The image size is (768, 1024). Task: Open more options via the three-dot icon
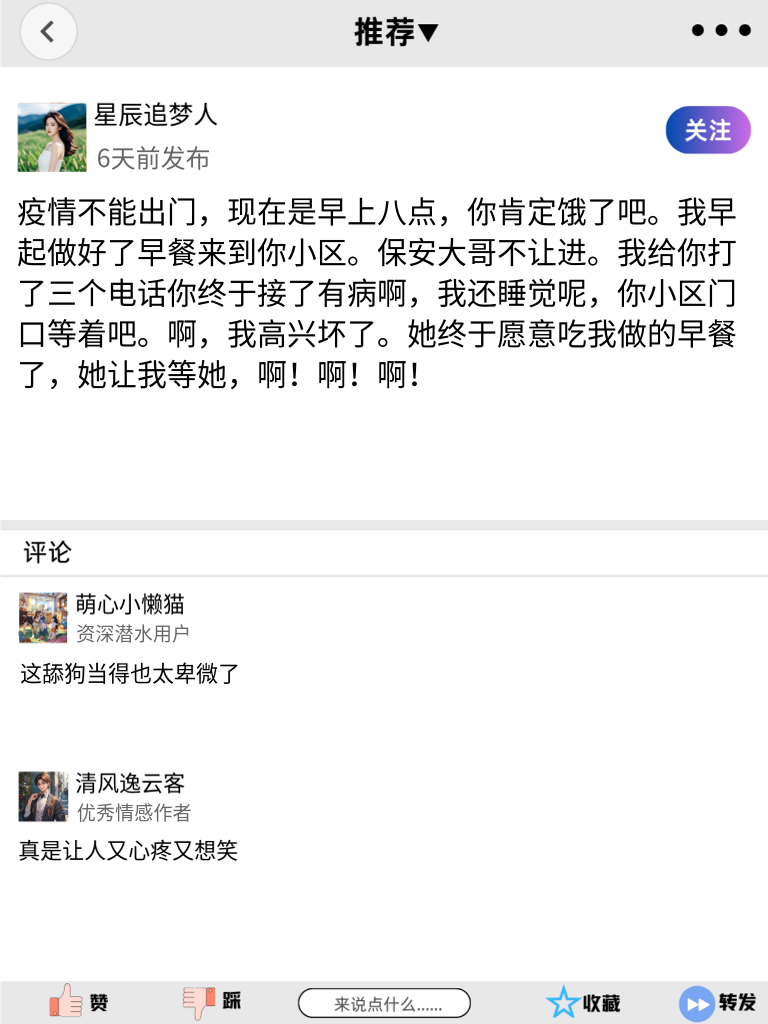point(719,30)
